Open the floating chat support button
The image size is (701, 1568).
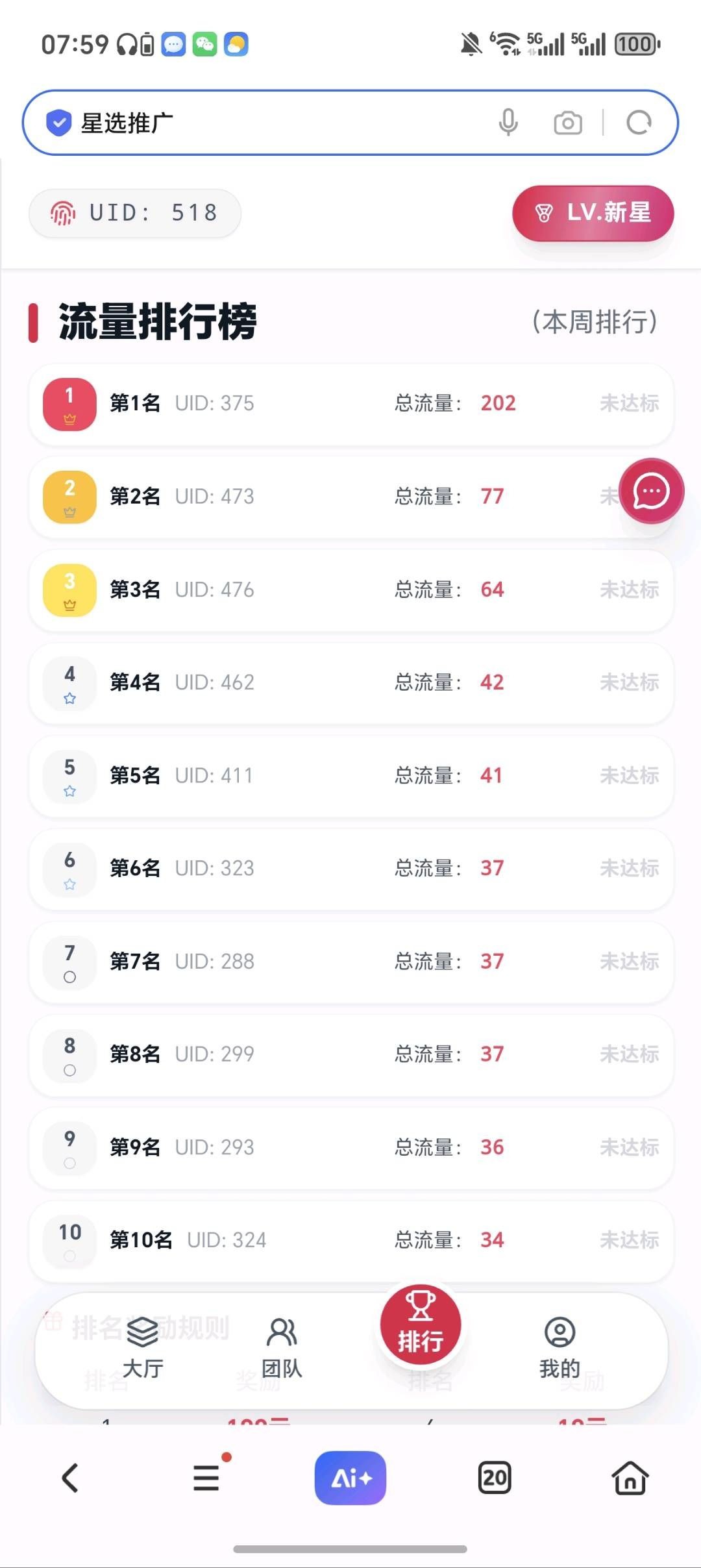tap(651, 491)
